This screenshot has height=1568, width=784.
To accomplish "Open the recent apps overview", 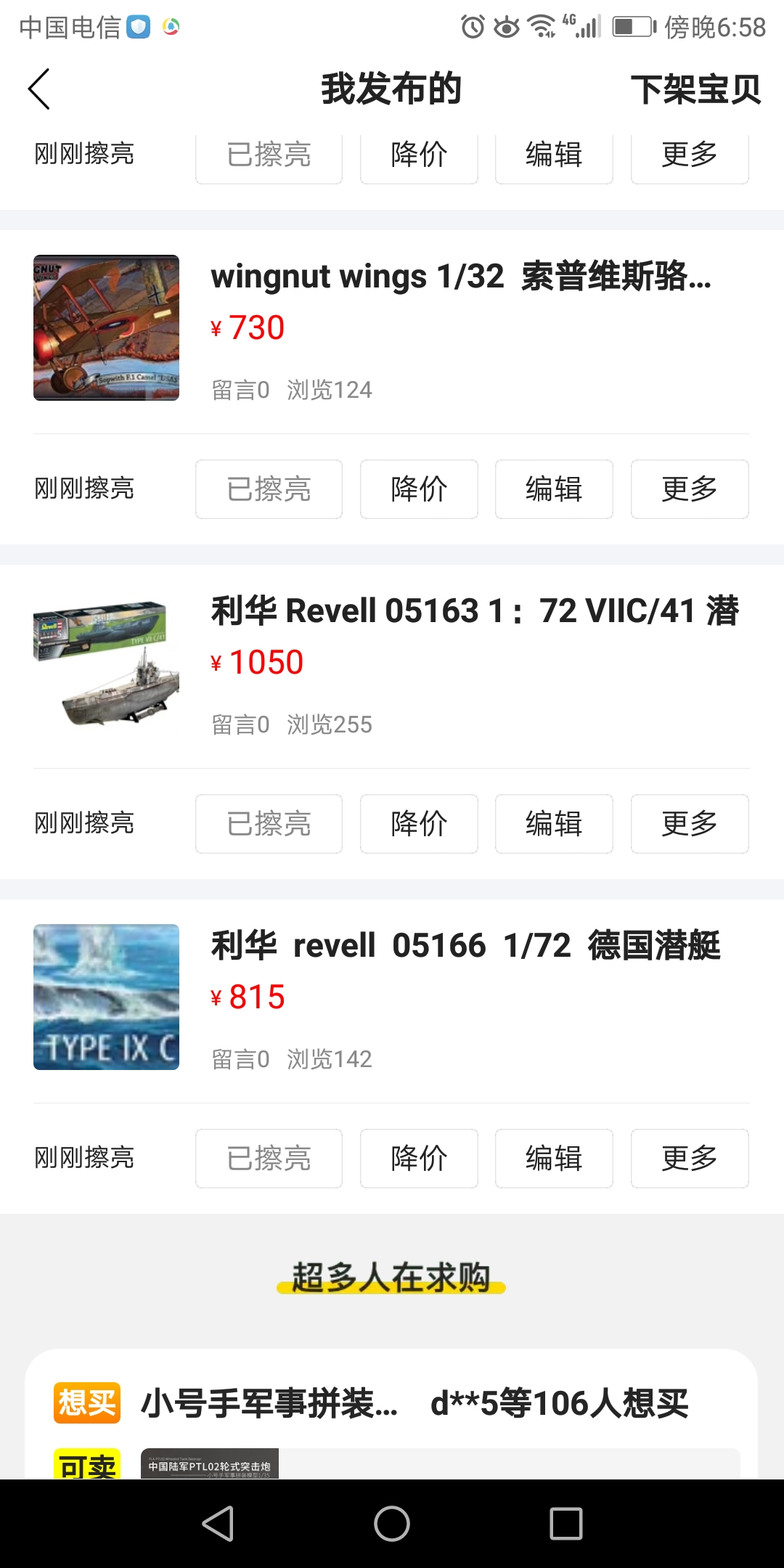I will click(566, 1523).
